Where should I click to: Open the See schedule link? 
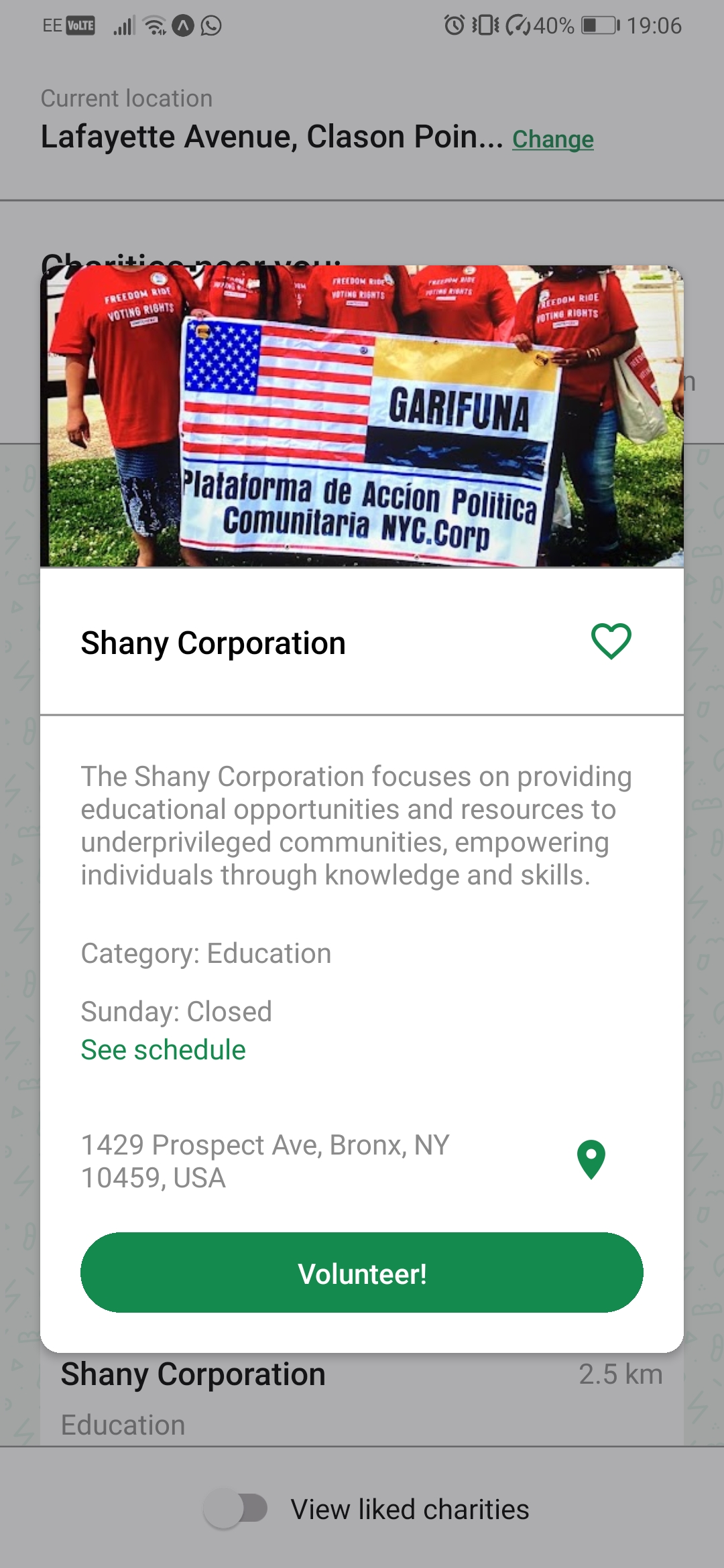coord(163,1050)
